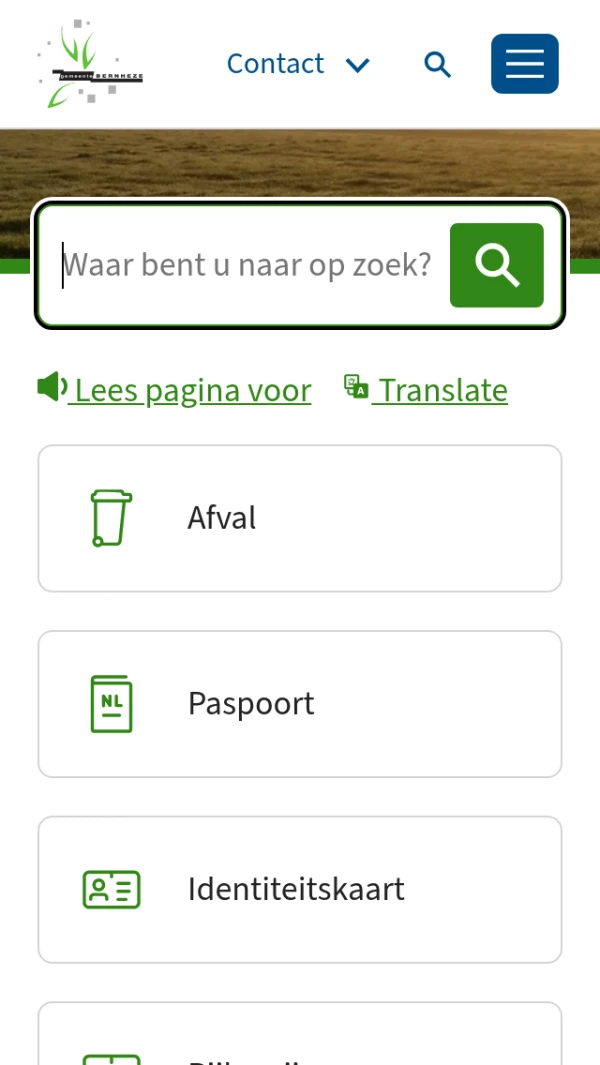Image resolution: width=600 pixels, height=1065 pixels.
Task: Go to the Bernheze home logo
Action: (x=90, y=64)
